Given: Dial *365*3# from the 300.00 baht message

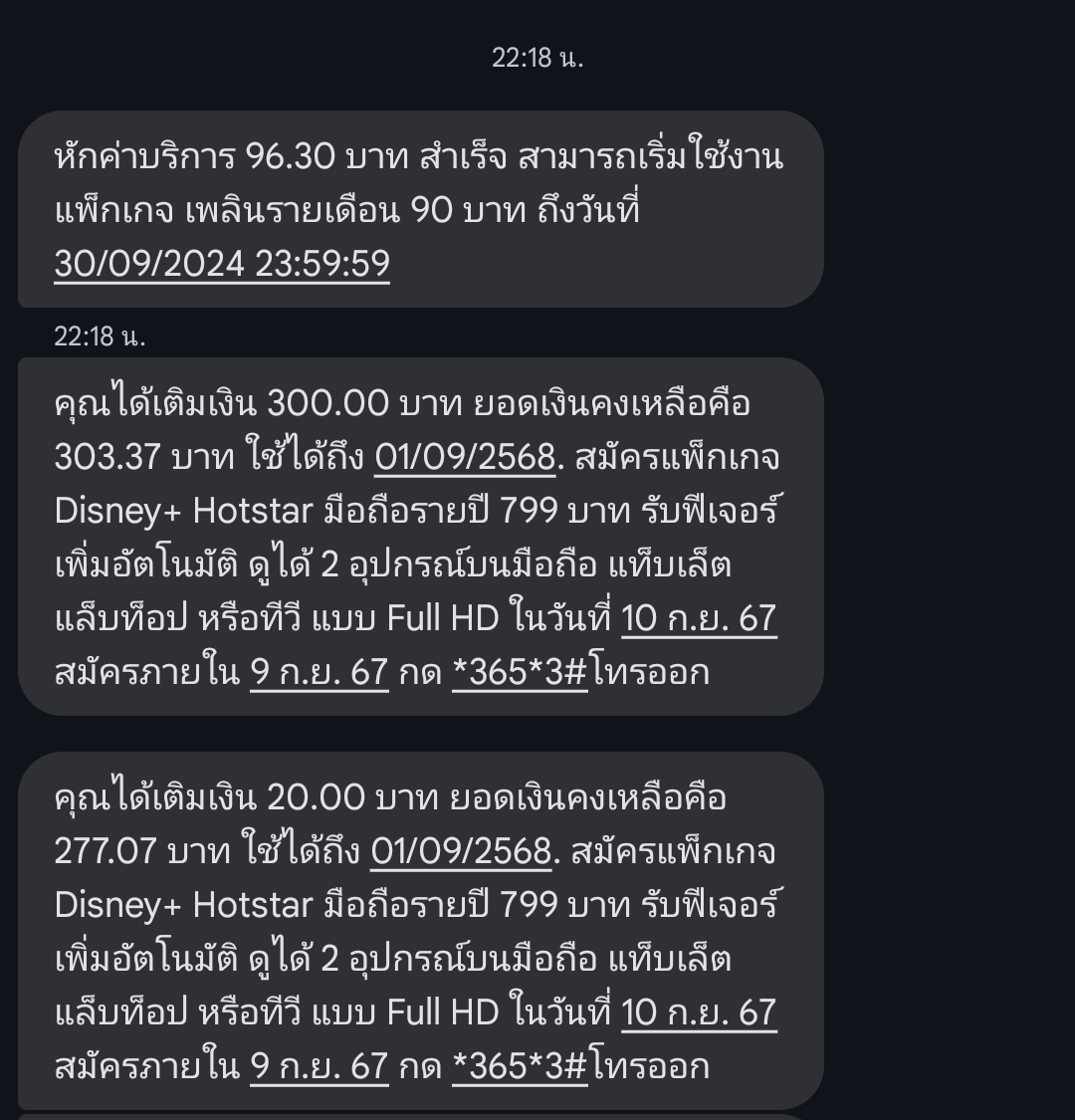Looking at the screenshot, I should coord(520,672).
